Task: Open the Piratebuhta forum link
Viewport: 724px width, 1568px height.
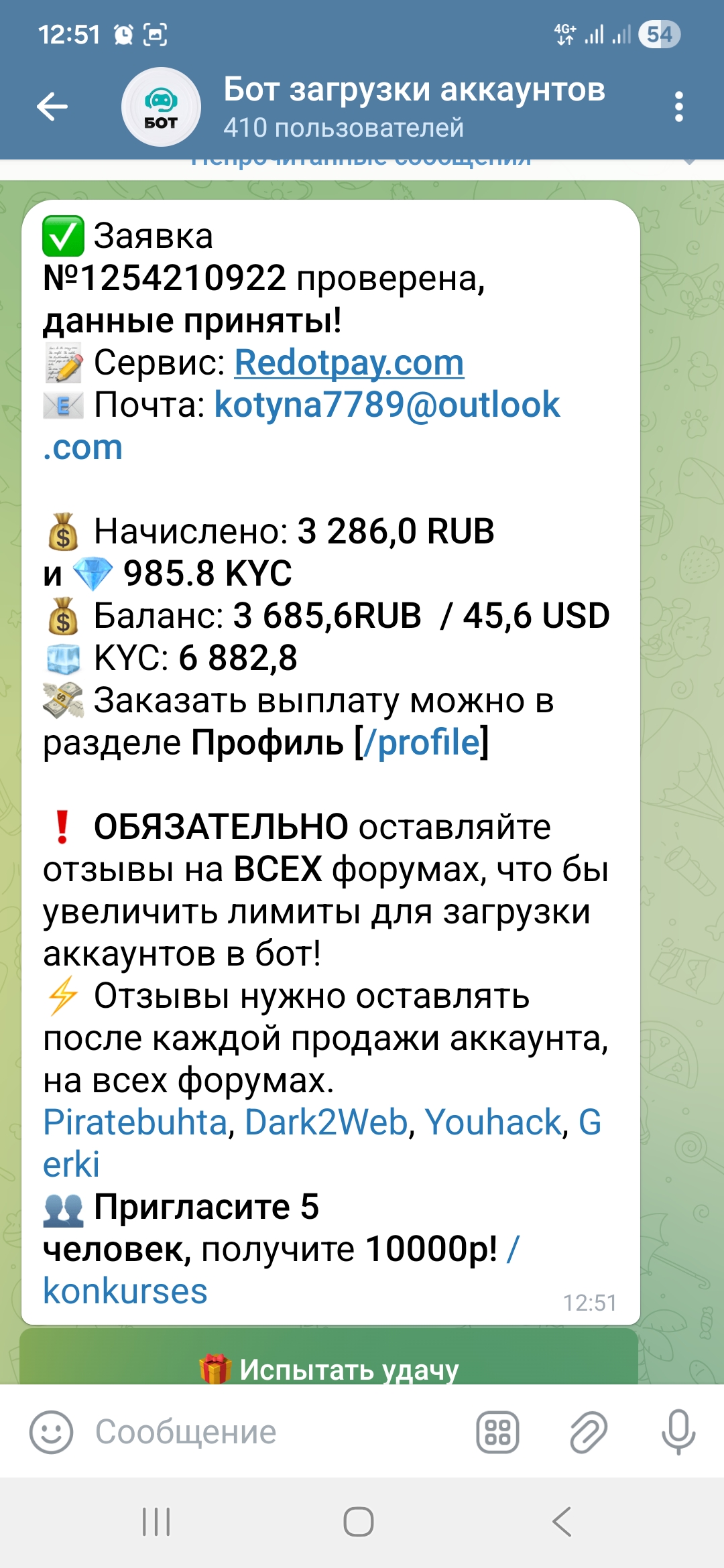Action: click(135, 1122)
